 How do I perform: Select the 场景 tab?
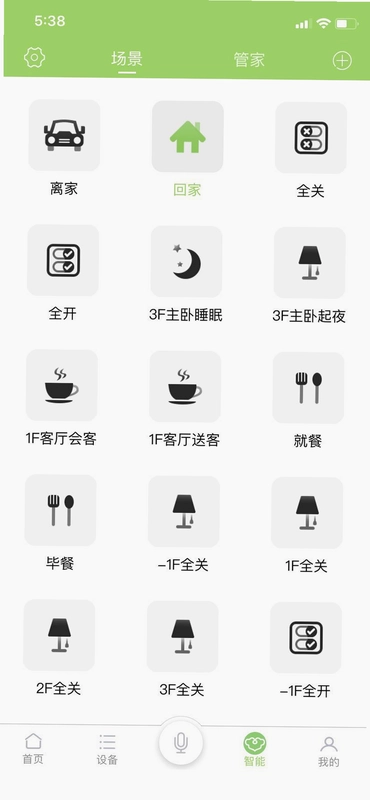pyautogui.click(x=127, y=59)
